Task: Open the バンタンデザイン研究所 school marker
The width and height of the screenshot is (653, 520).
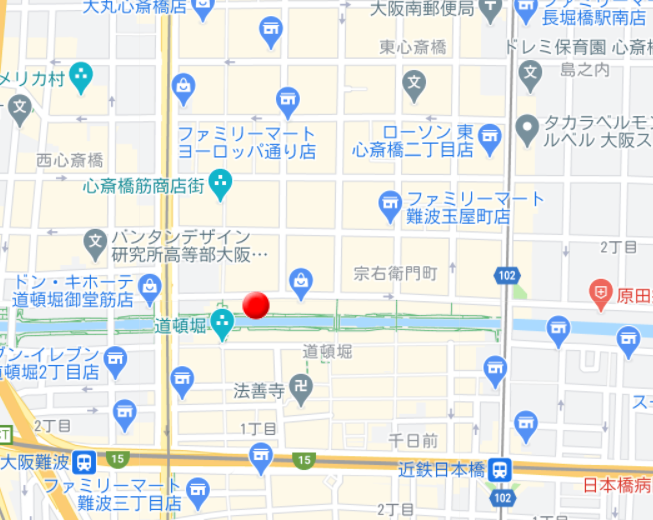Action: click(x=95, y=240)
